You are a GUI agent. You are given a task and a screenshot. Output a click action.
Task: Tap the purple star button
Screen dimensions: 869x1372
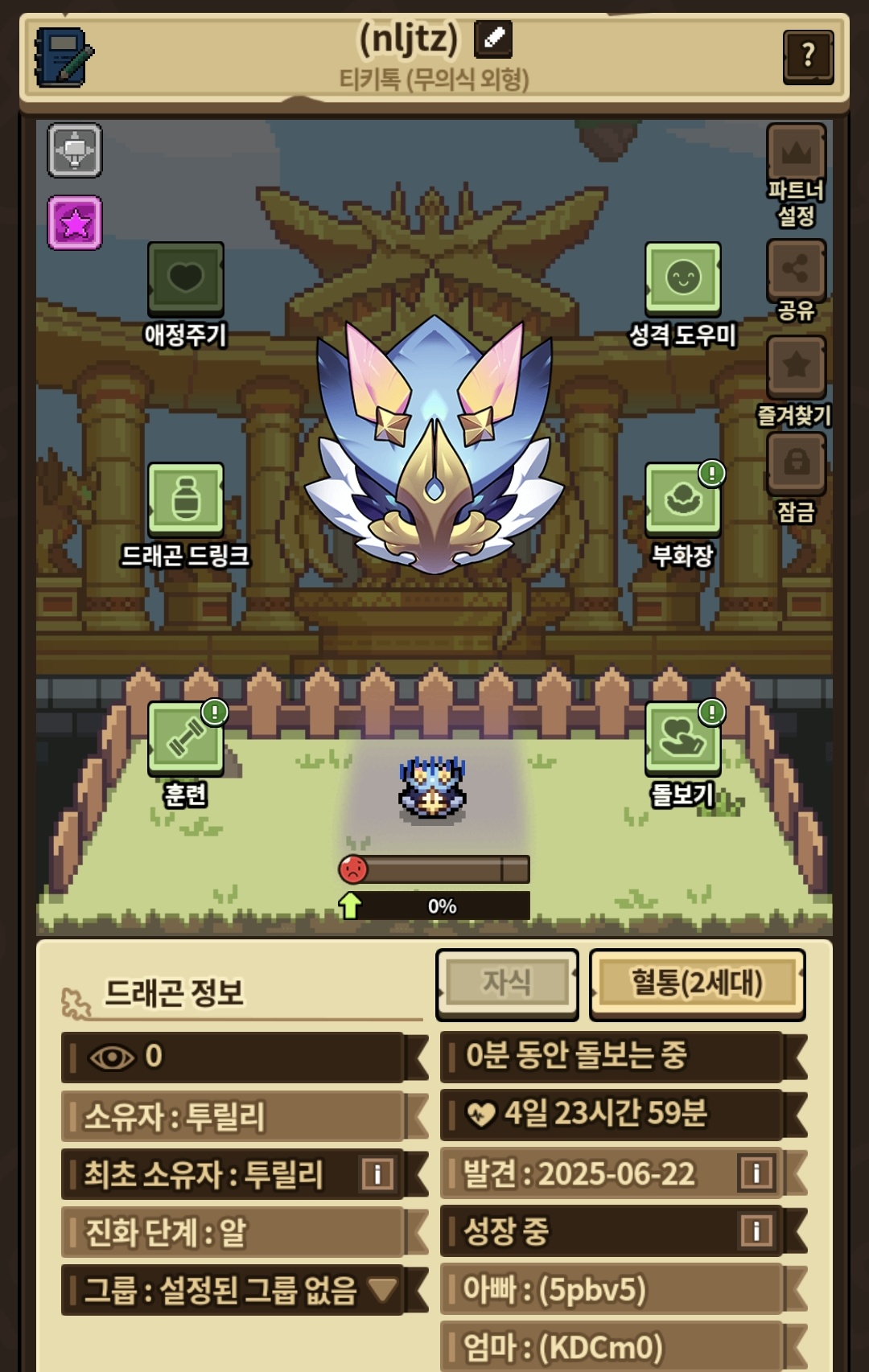point(75,223)
